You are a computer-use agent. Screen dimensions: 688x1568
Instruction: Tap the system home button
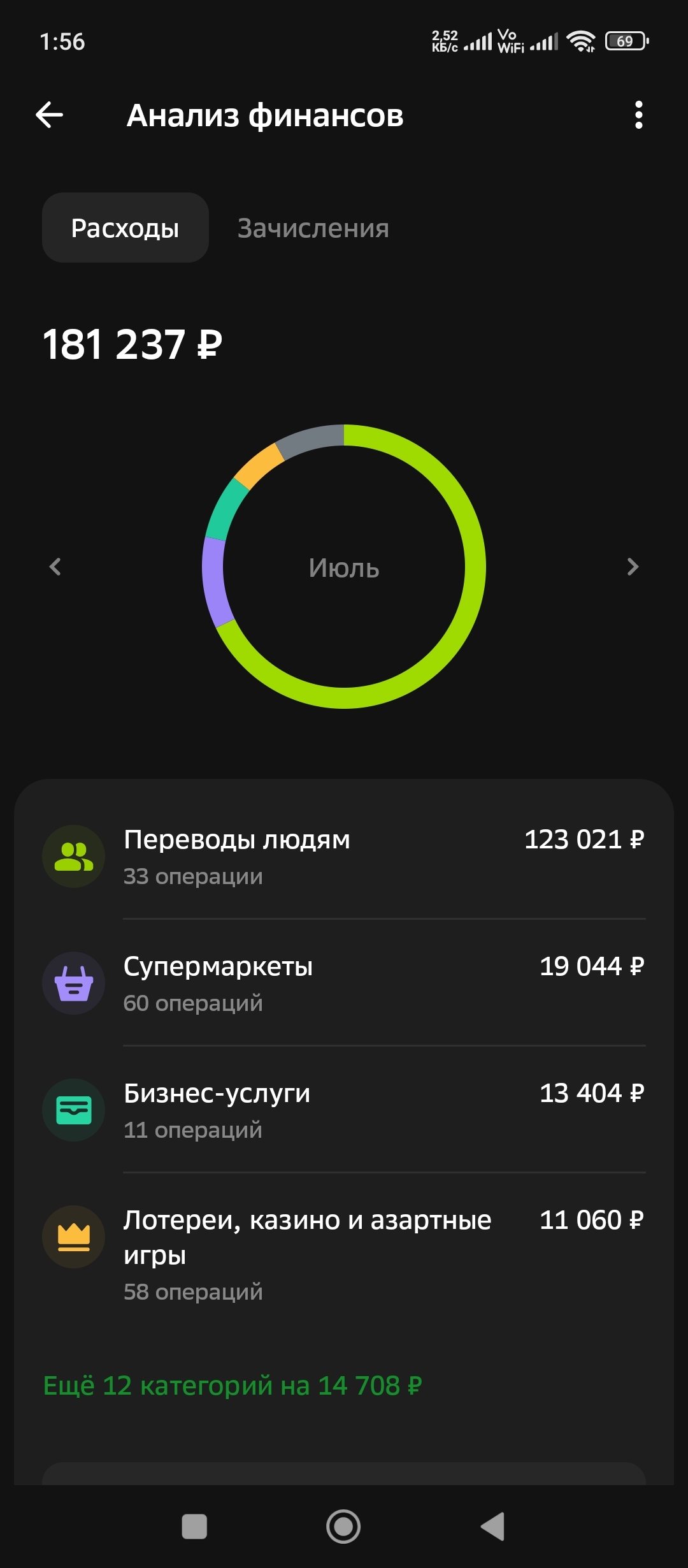(343, 1527)
